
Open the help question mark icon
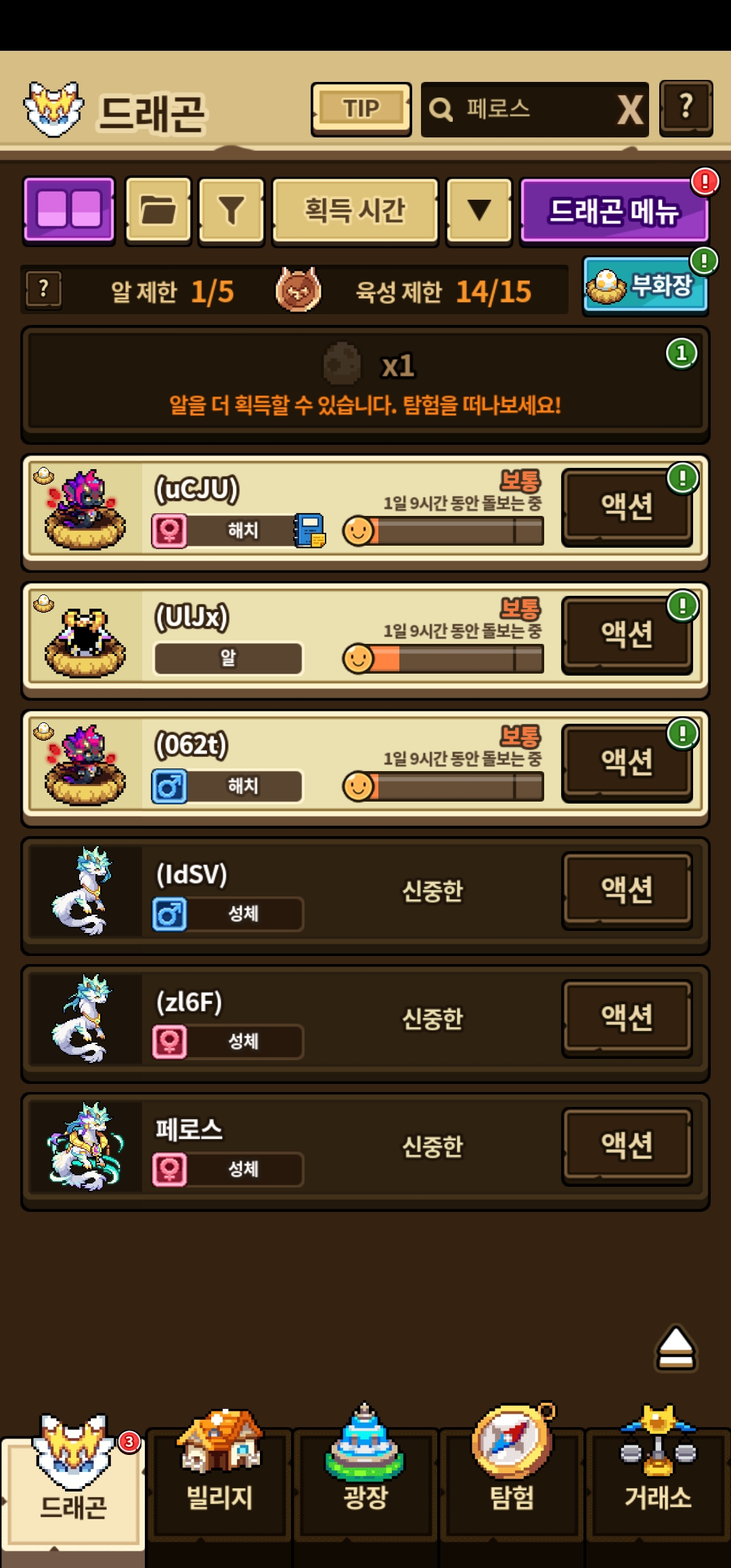[x=686, y=108]
